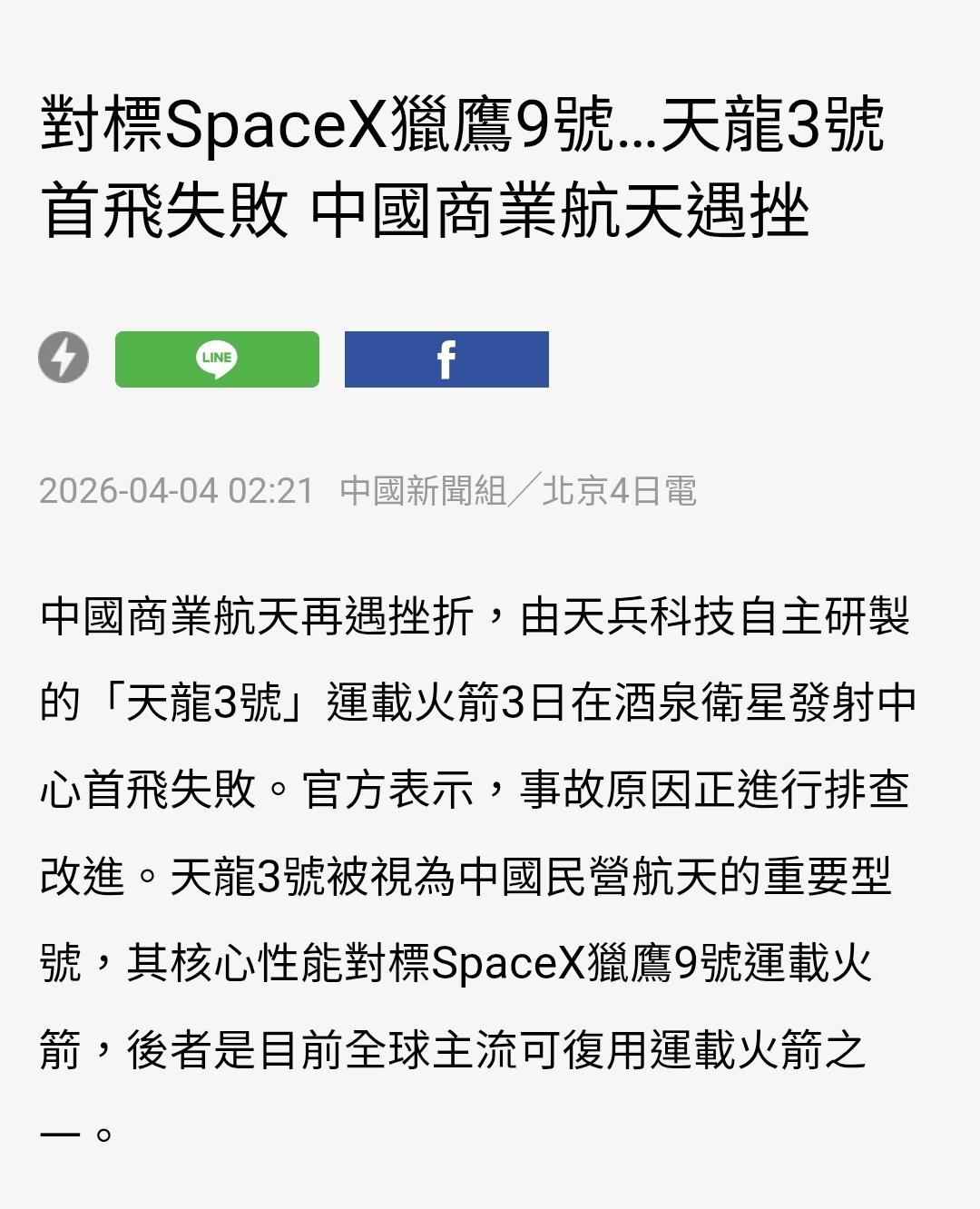Share the article on Facebook
Screen dimensions: 980x1209
446,359
